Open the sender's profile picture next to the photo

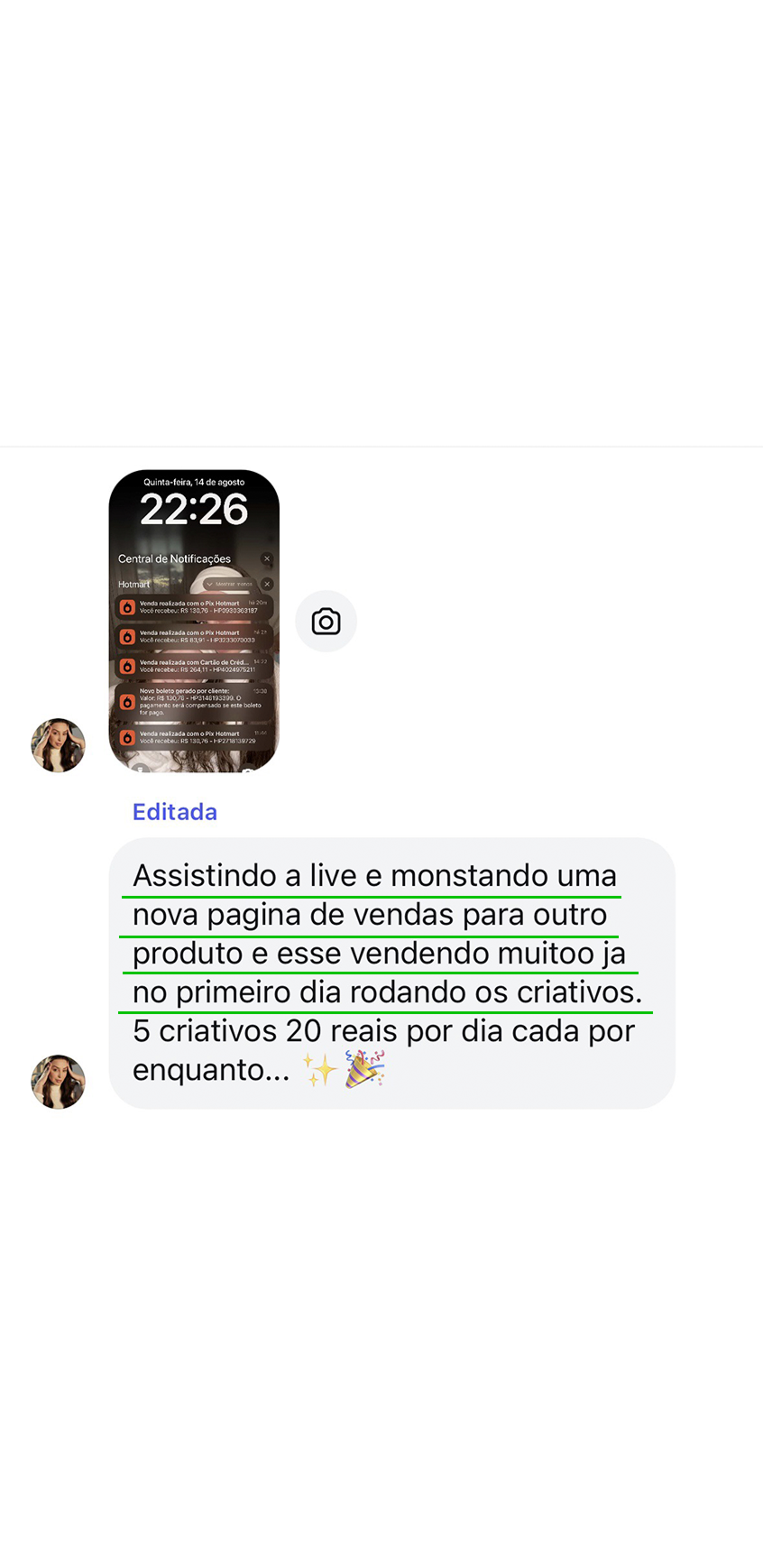pos(59,745)
